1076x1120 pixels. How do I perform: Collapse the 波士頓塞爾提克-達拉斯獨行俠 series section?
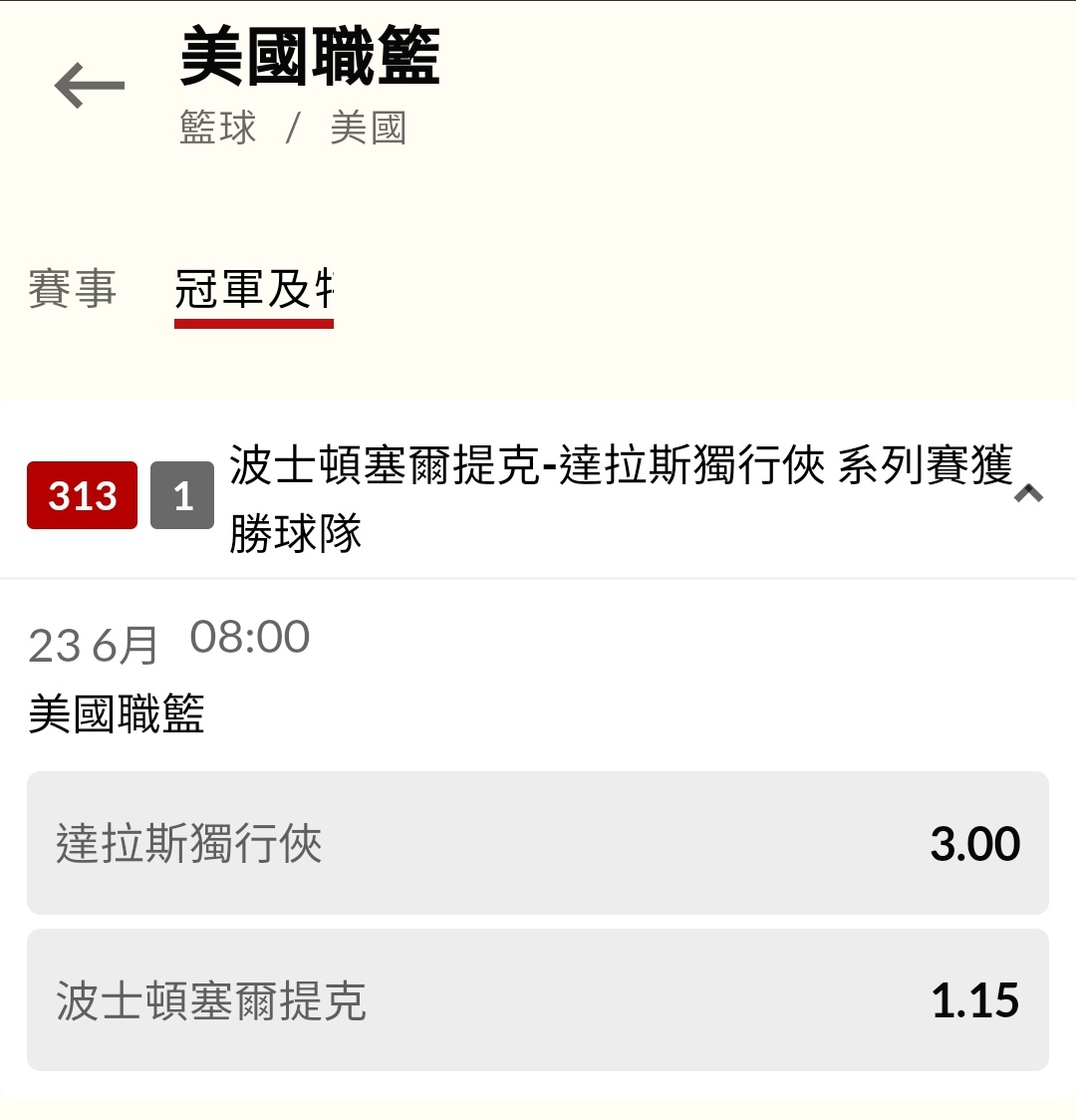tap(1028, 494)
